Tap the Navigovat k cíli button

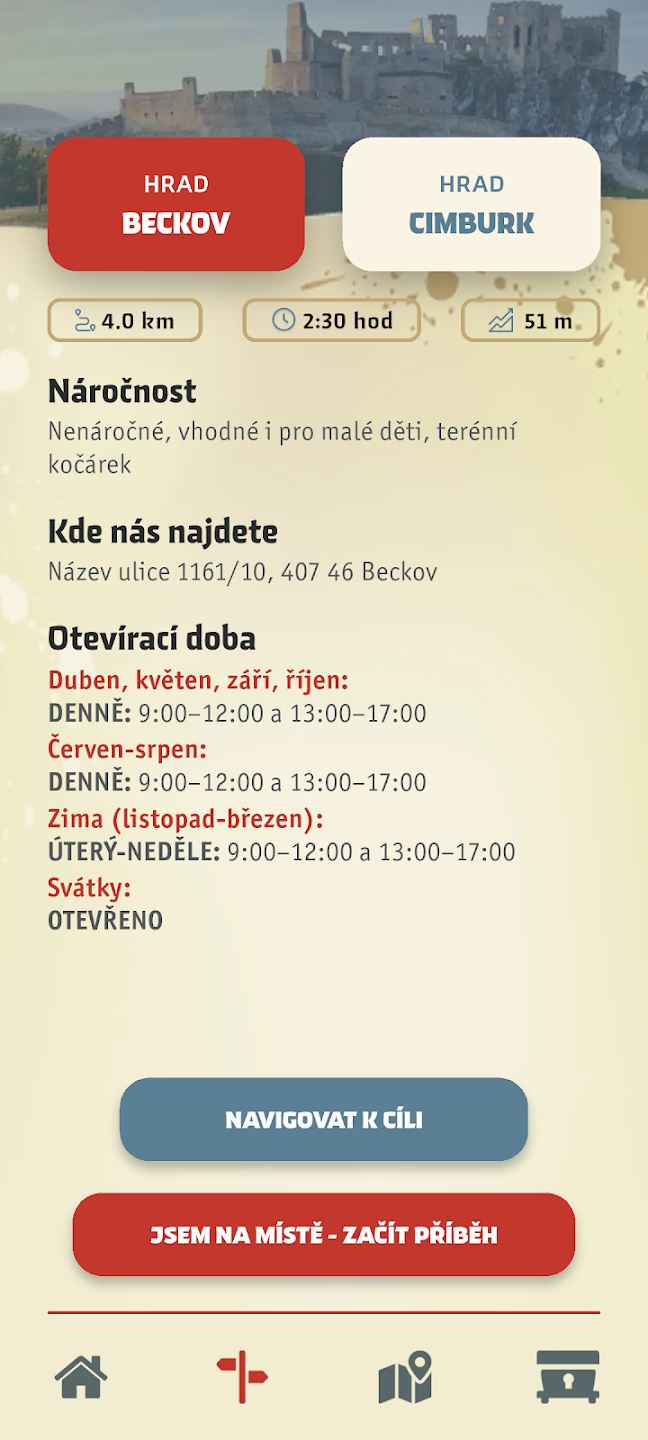[324, 1119]
